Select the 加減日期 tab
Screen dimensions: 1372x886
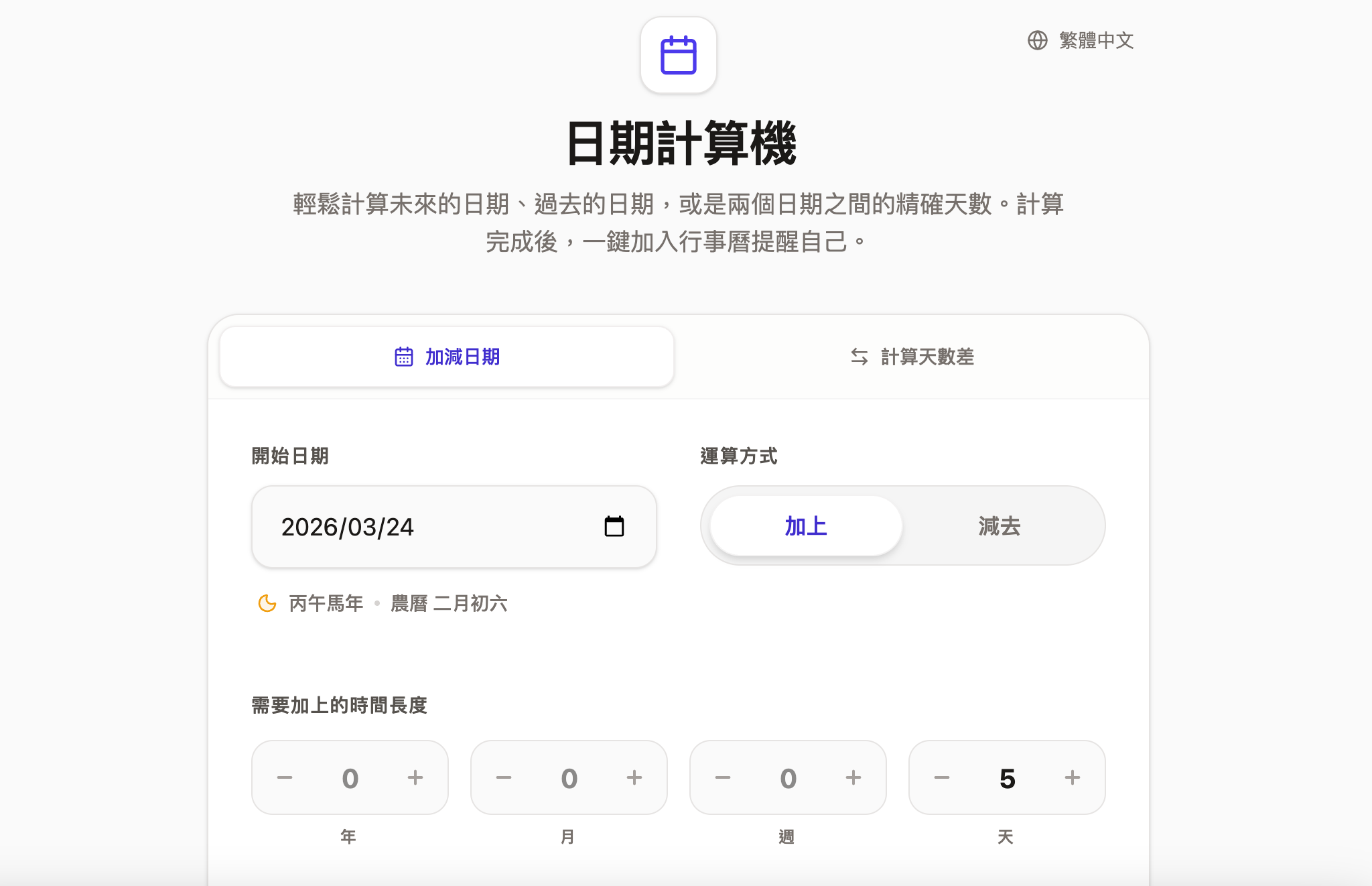tap(447, 357)
